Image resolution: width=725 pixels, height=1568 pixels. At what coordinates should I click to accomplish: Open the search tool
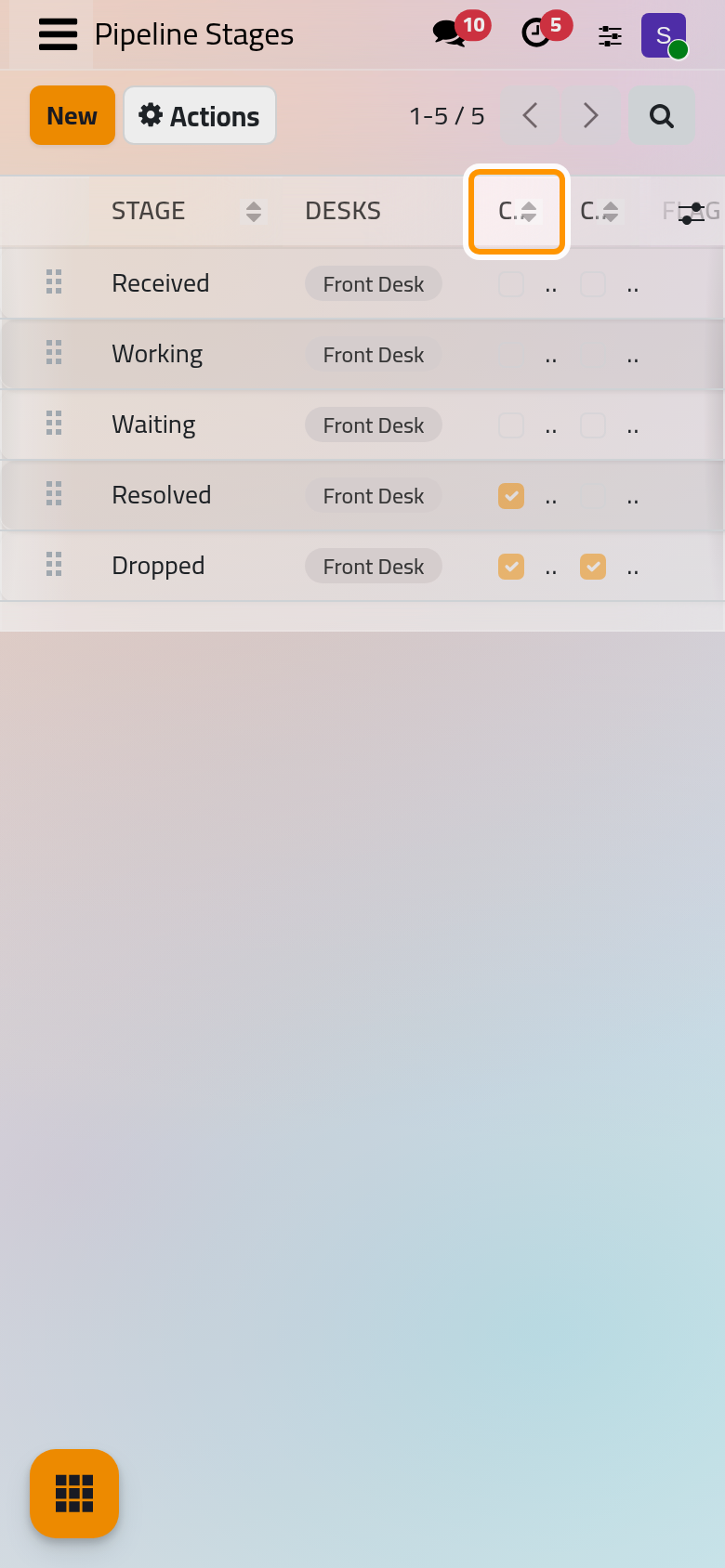(x=662, y=115)
